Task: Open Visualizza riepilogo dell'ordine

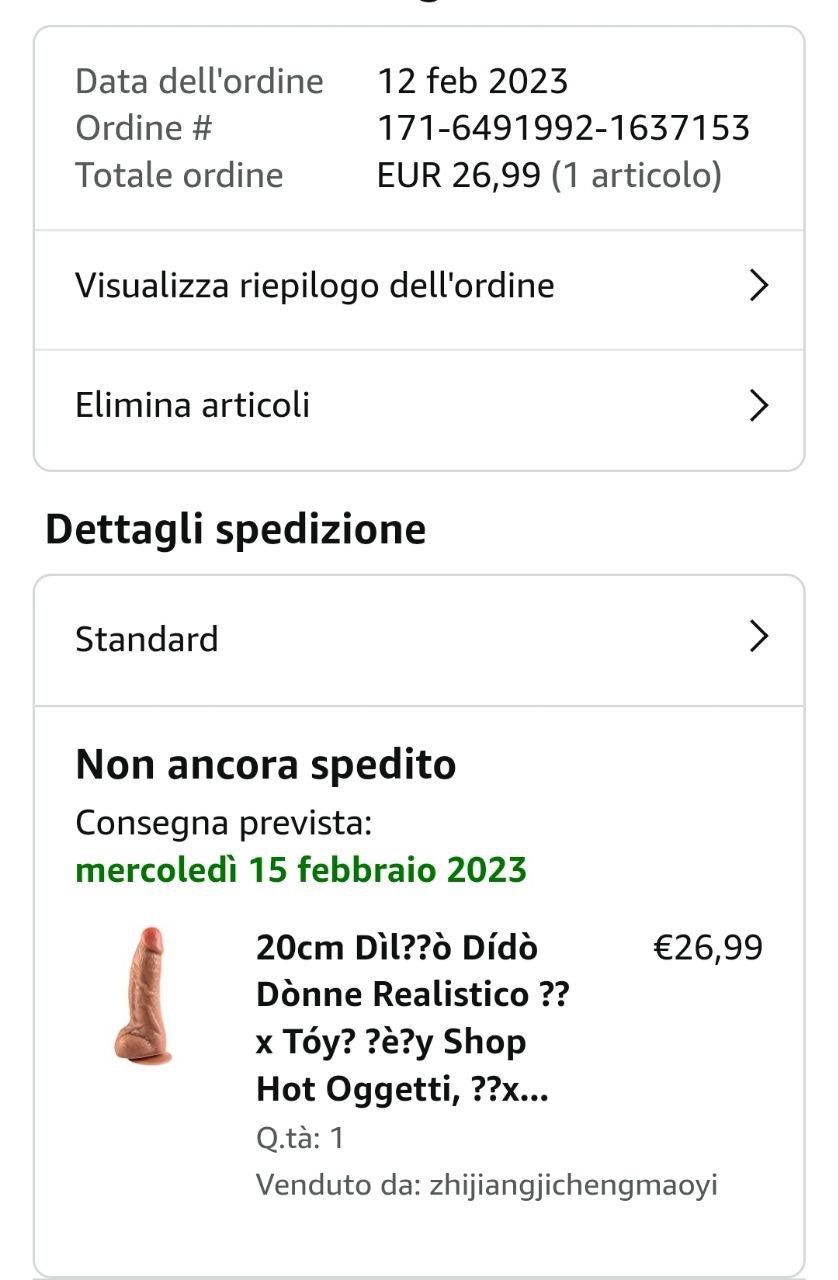Action: tap(418, 287)
